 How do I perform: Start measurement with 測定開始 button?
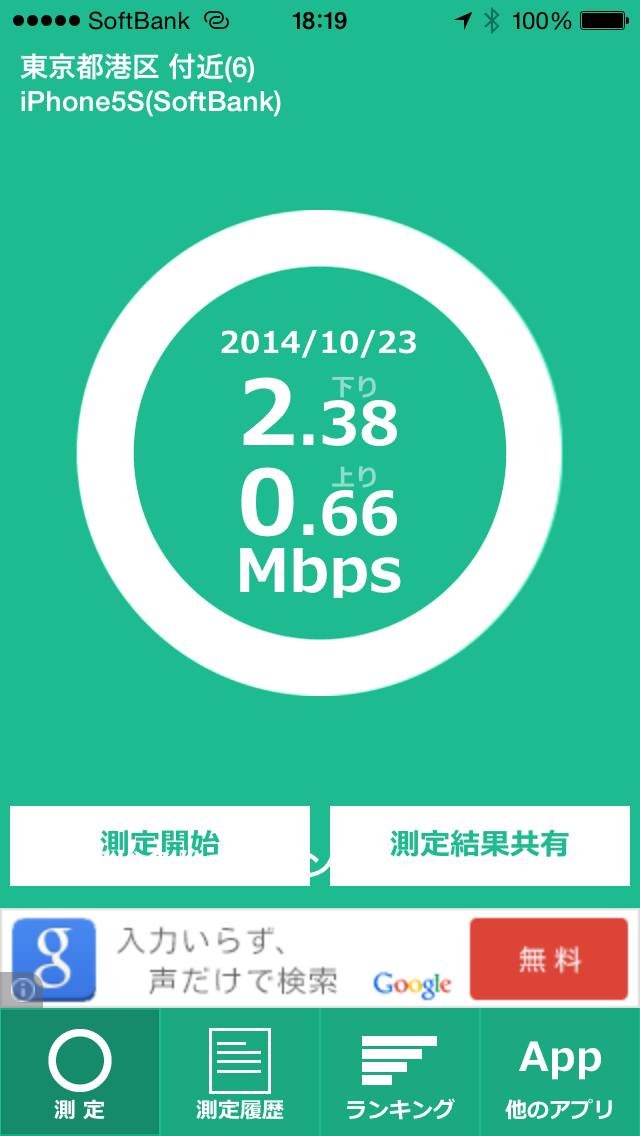coord(160,845)
